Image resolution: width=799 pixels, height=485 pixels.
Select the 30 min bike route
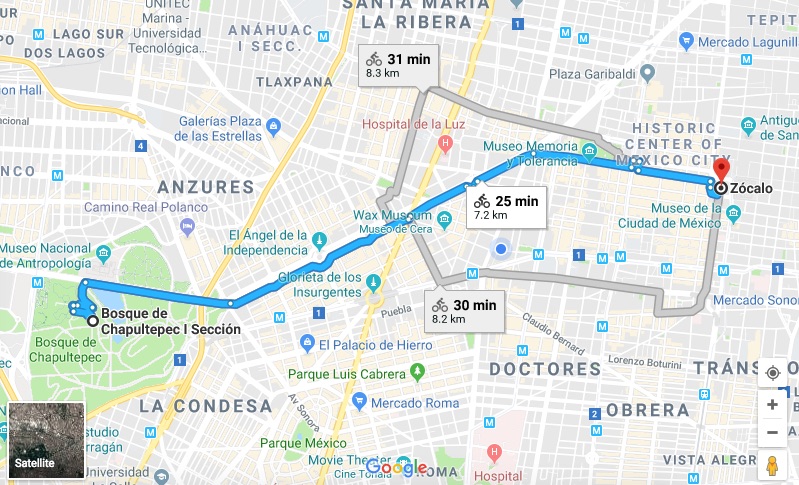click(x=464, y=311)
